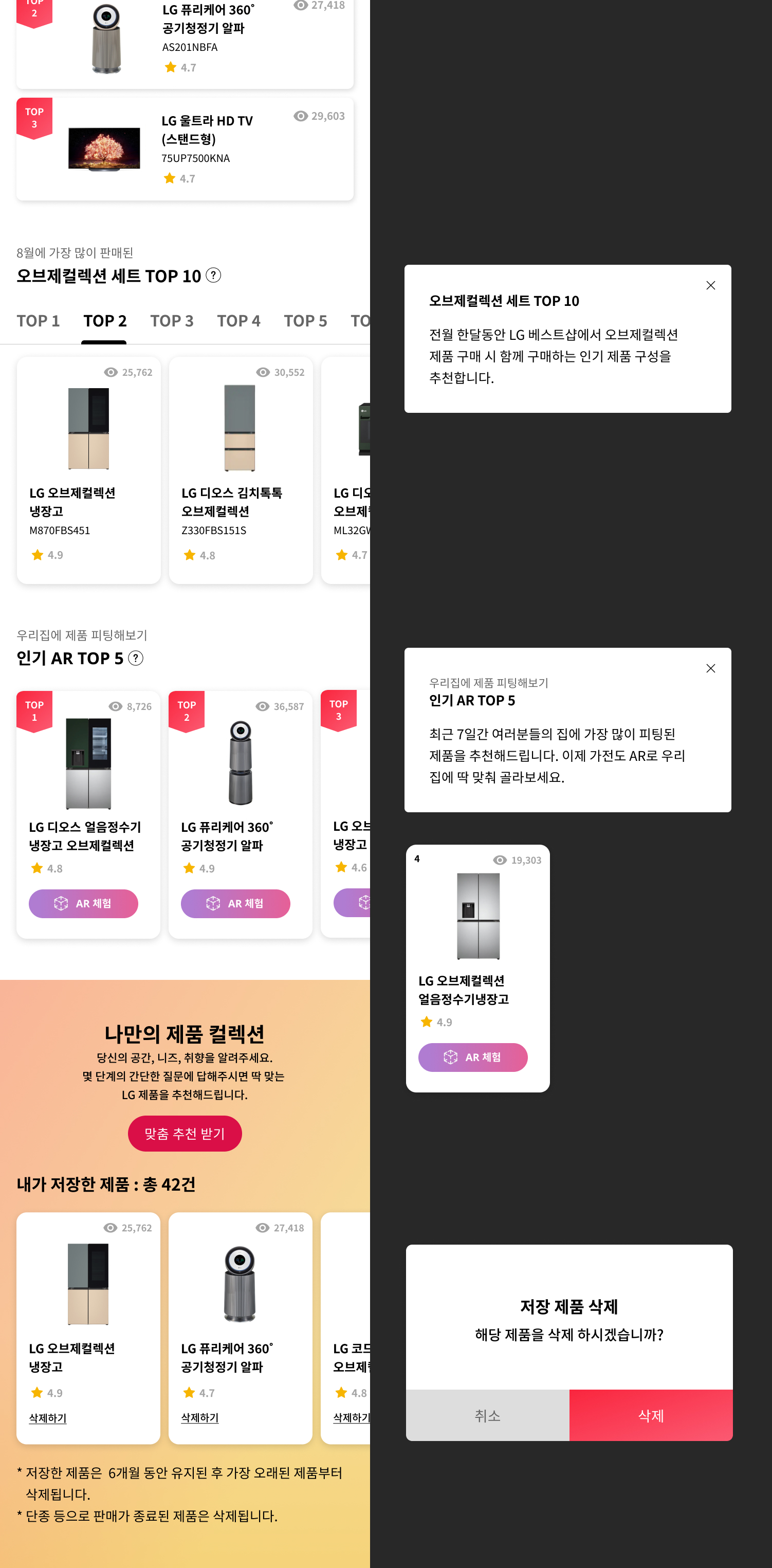Tap 삭제하기 under saved 퓨리케어 360° 공기청정기
772x1568 pixels.
(x=200, y=1418)
